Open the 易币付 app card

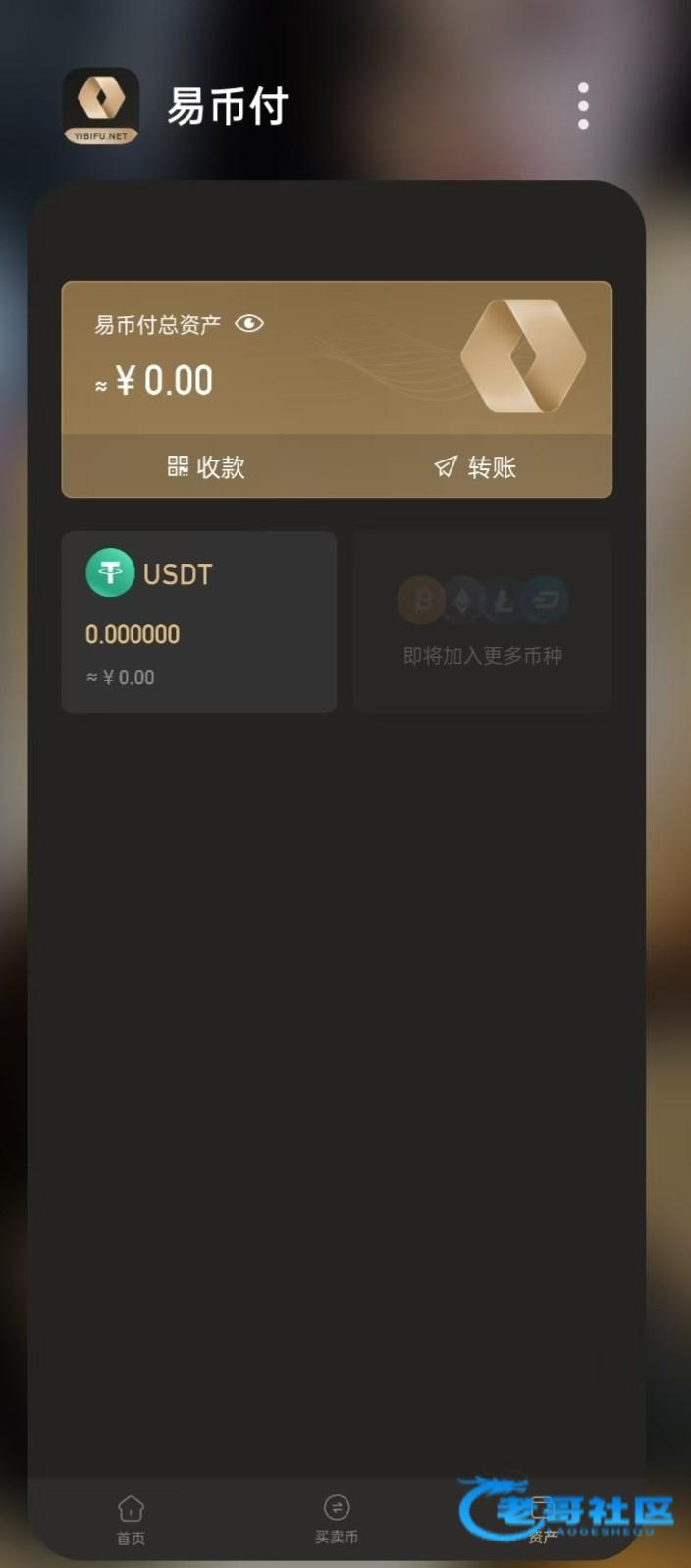pos(337,982)
